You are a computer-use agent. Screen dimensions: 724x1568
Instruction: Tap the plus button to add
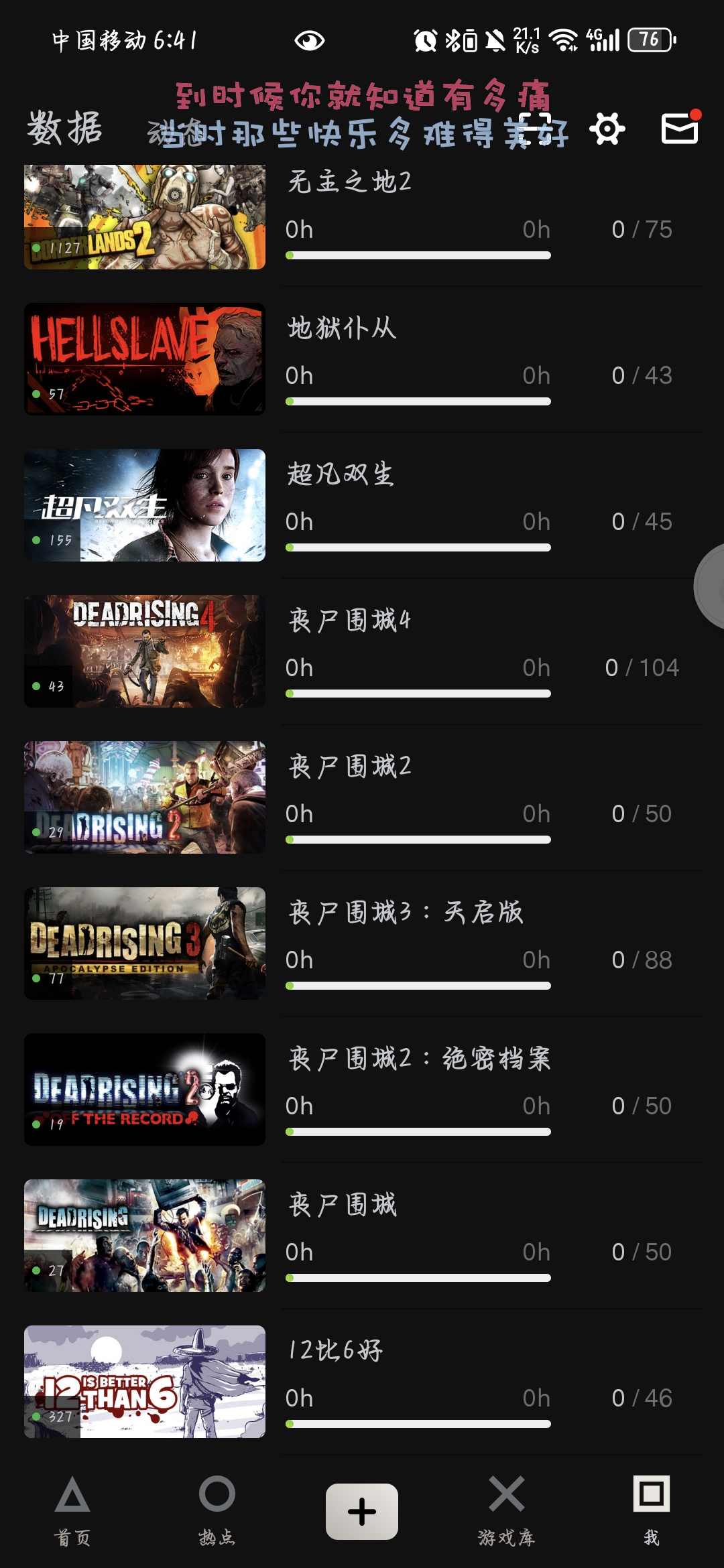(x=362, y=1512)
